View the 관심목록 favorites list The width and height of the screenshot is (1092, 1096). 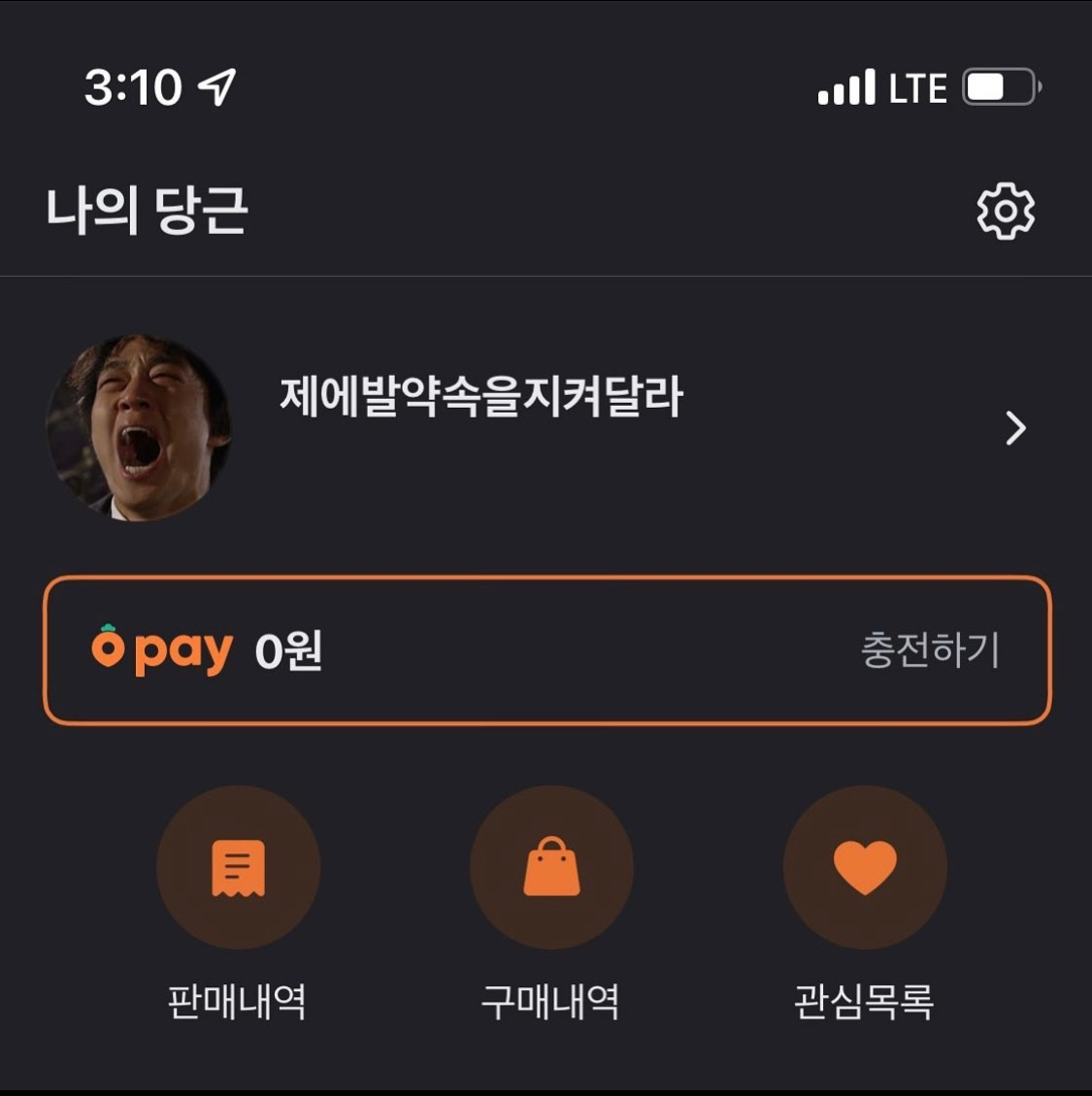(864, 868)
